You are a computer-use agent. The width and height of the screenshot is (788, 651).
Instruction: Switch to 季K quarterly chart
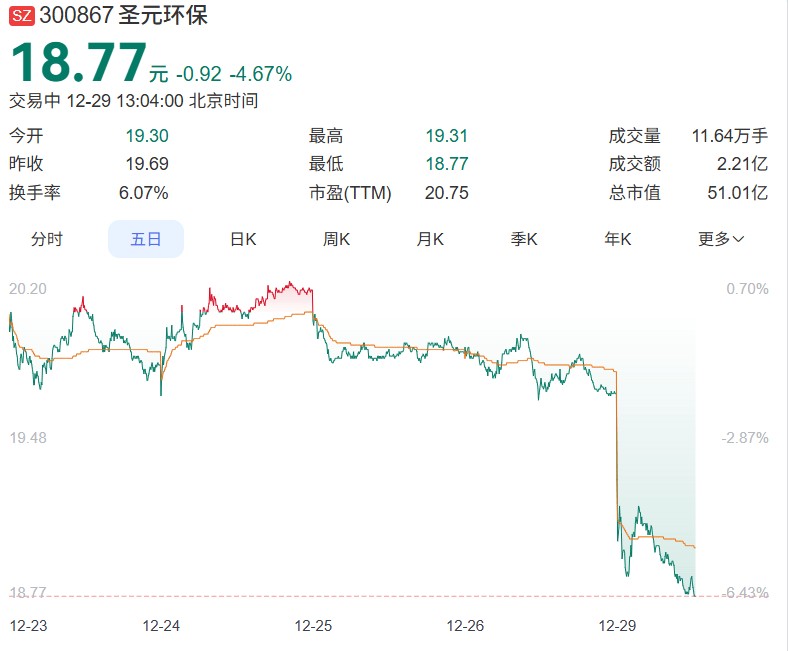coord(524,239)
